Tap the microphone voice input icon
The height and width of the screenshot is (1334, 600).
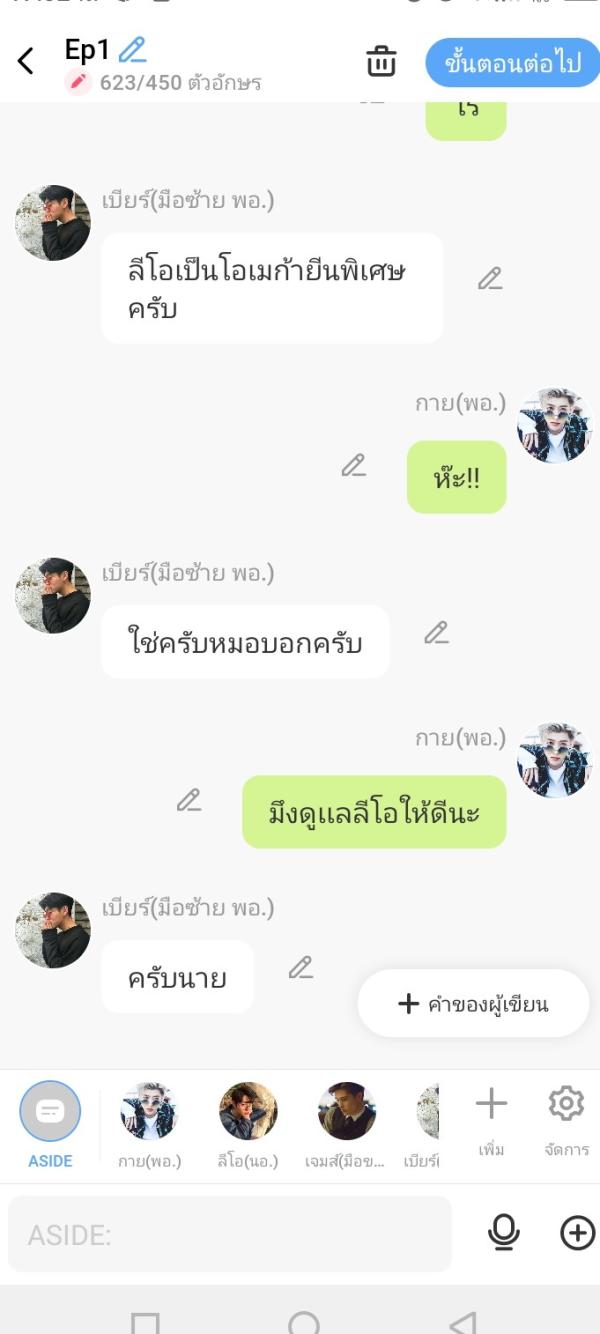coord(504,1233)
